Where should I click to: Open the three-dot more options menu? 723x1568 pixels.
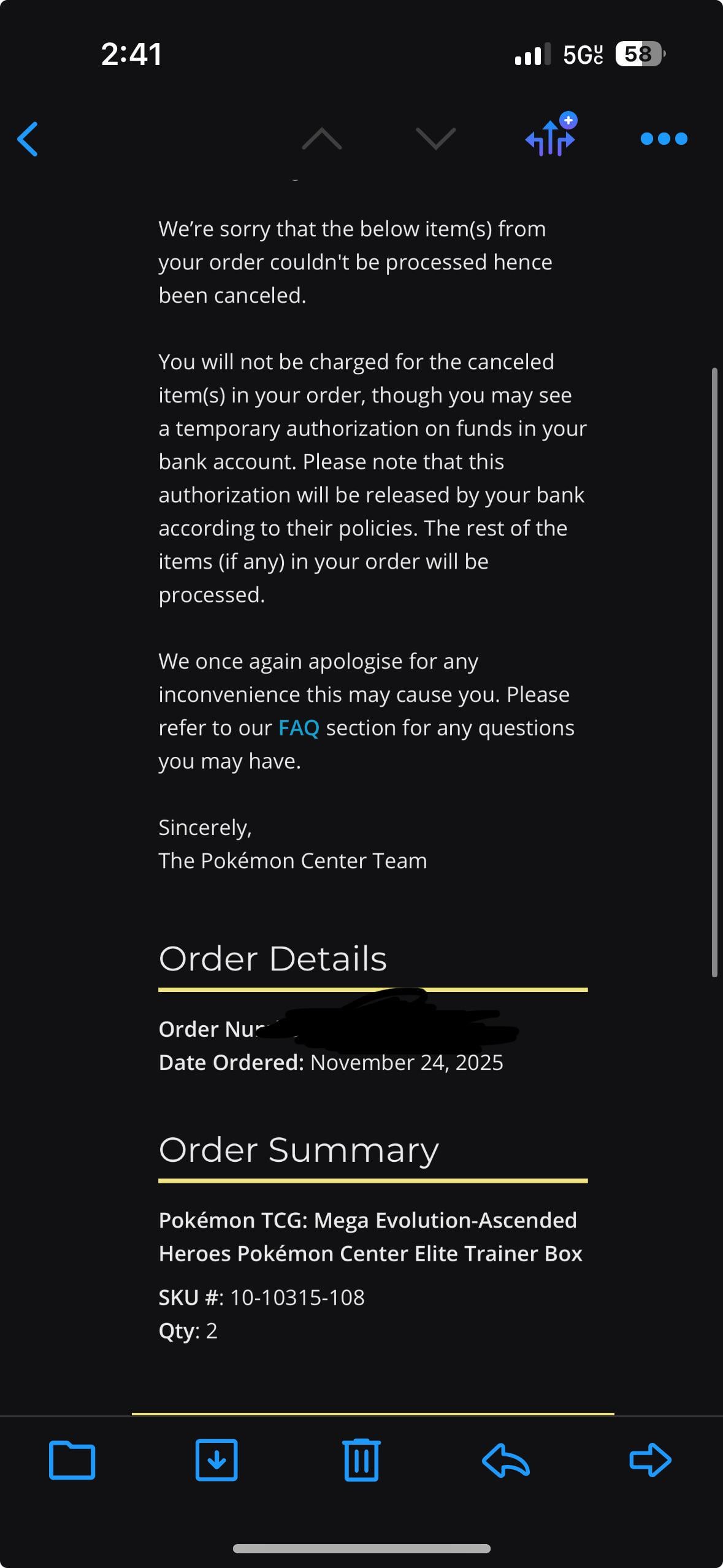664,139
